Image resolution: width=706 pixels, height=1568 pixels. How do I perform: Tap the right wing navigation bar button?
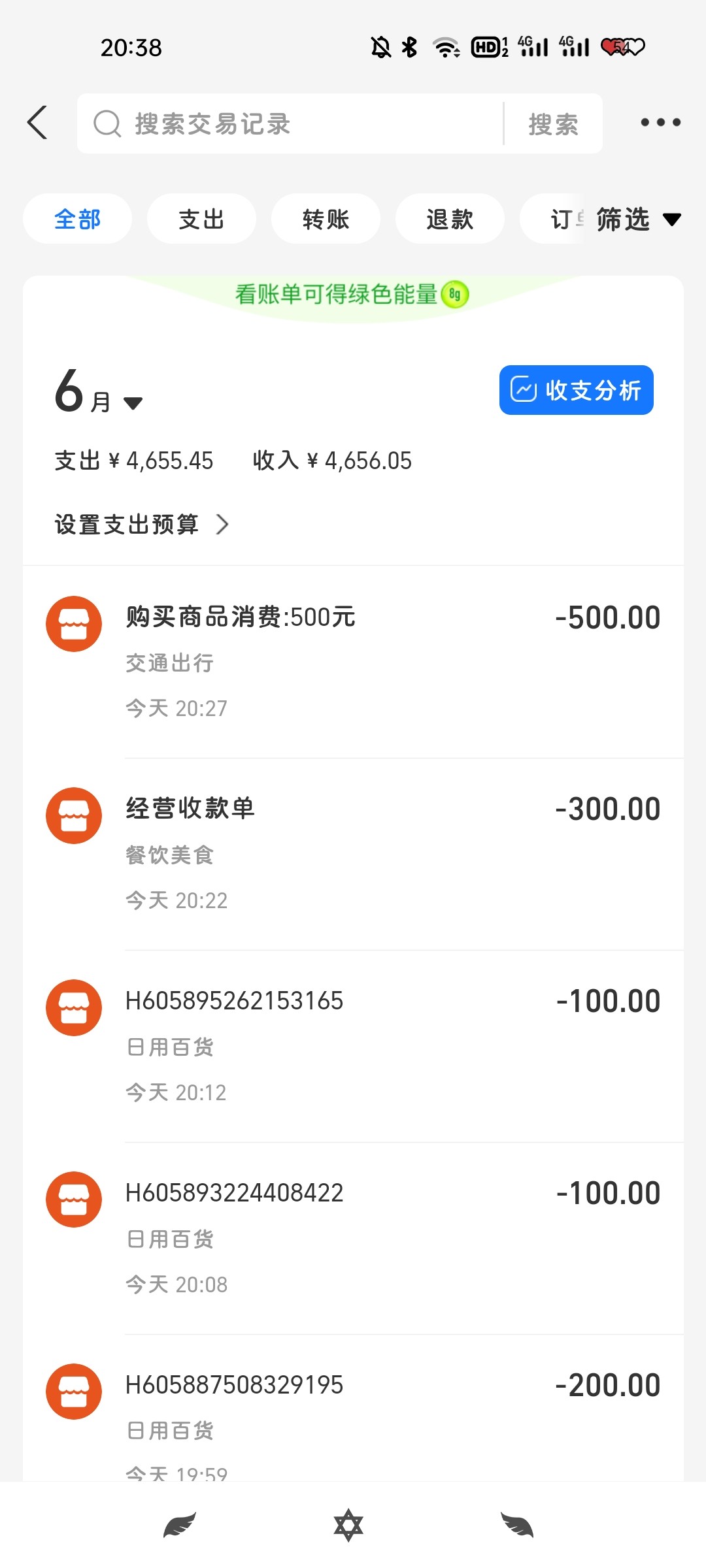click(517, 1525)
